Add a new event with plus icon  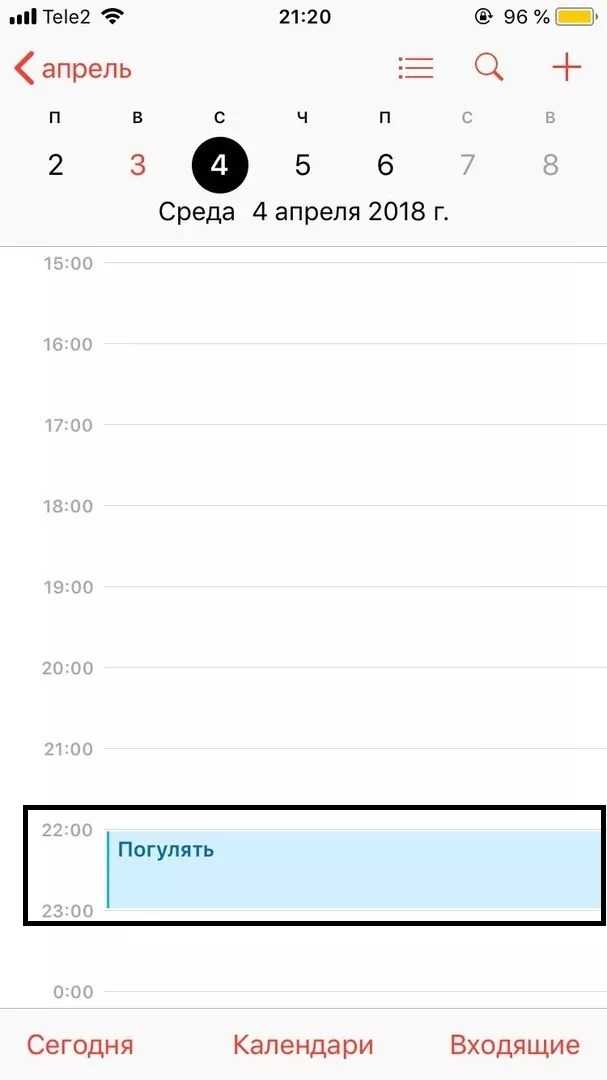click(x=566, y=68)
